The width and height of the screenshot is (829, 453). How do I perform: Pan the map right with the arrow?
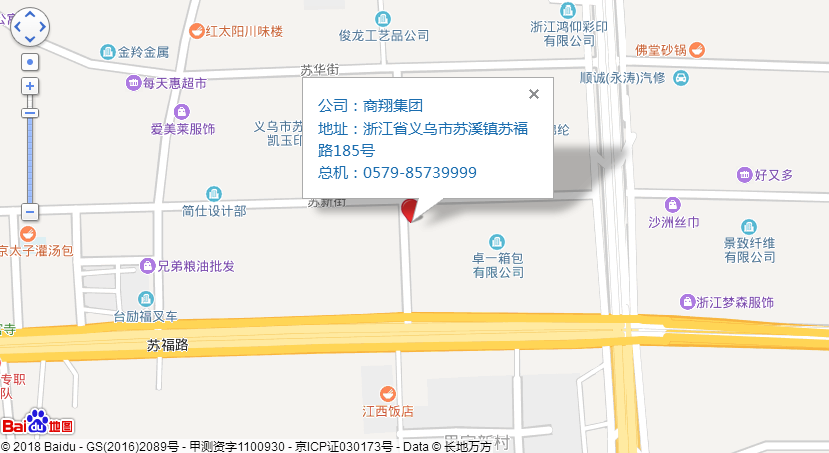[43, 27]
